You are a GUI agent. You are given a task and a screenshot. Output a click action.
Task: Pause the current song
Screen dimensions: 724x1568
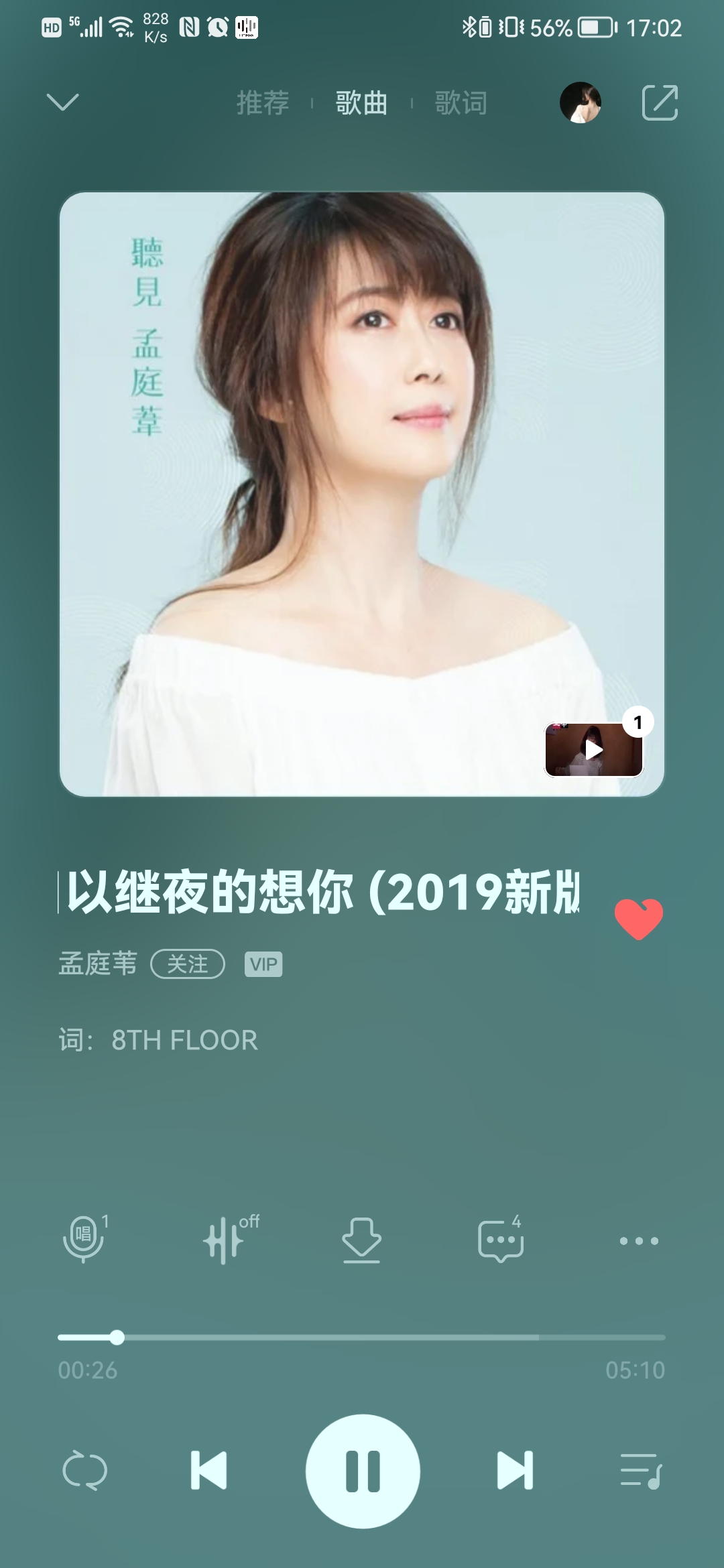363,1471
